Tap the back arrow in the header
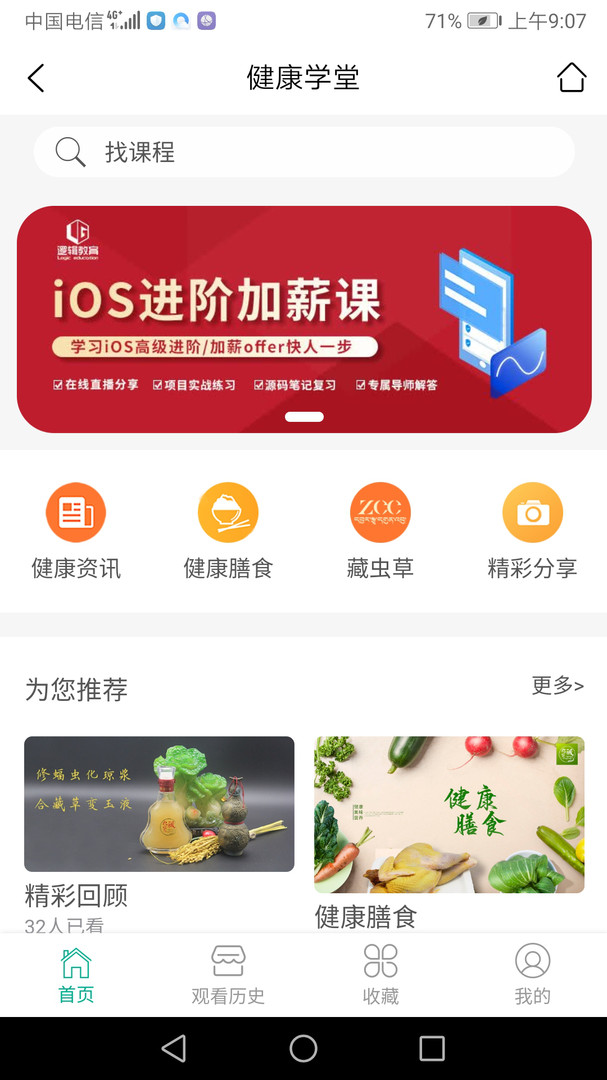The width and height of the screenshot is (607, 1080). pos(36,78)
